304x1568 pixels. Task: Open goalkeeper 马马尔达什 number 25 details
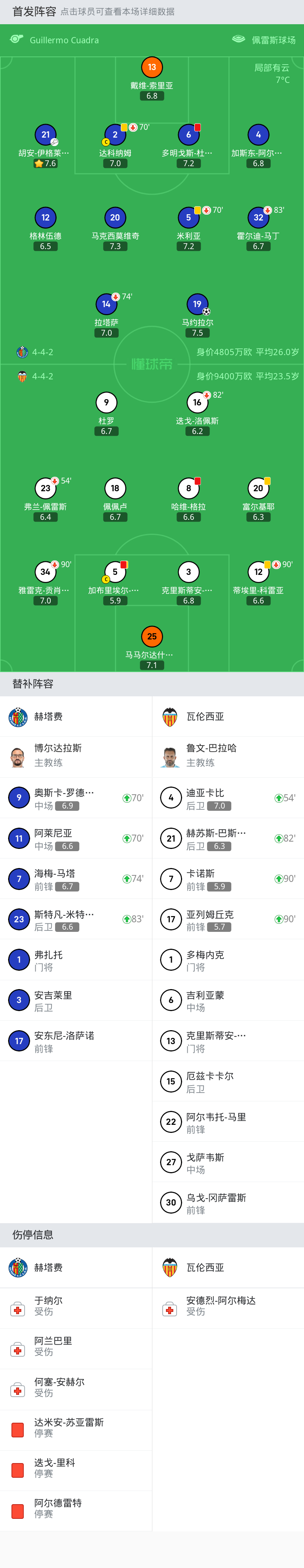point(152,637)
